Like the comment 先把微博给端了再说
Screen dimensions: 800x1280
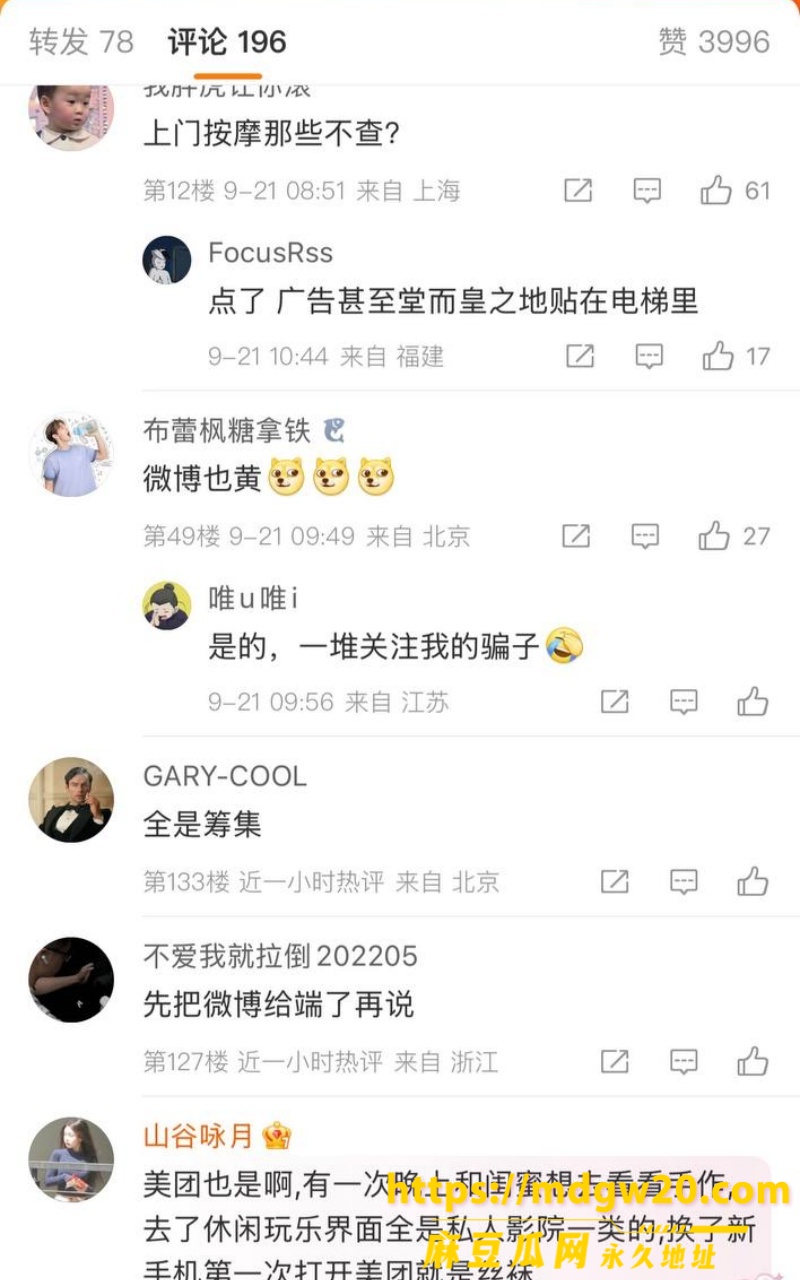(753, 1061)
